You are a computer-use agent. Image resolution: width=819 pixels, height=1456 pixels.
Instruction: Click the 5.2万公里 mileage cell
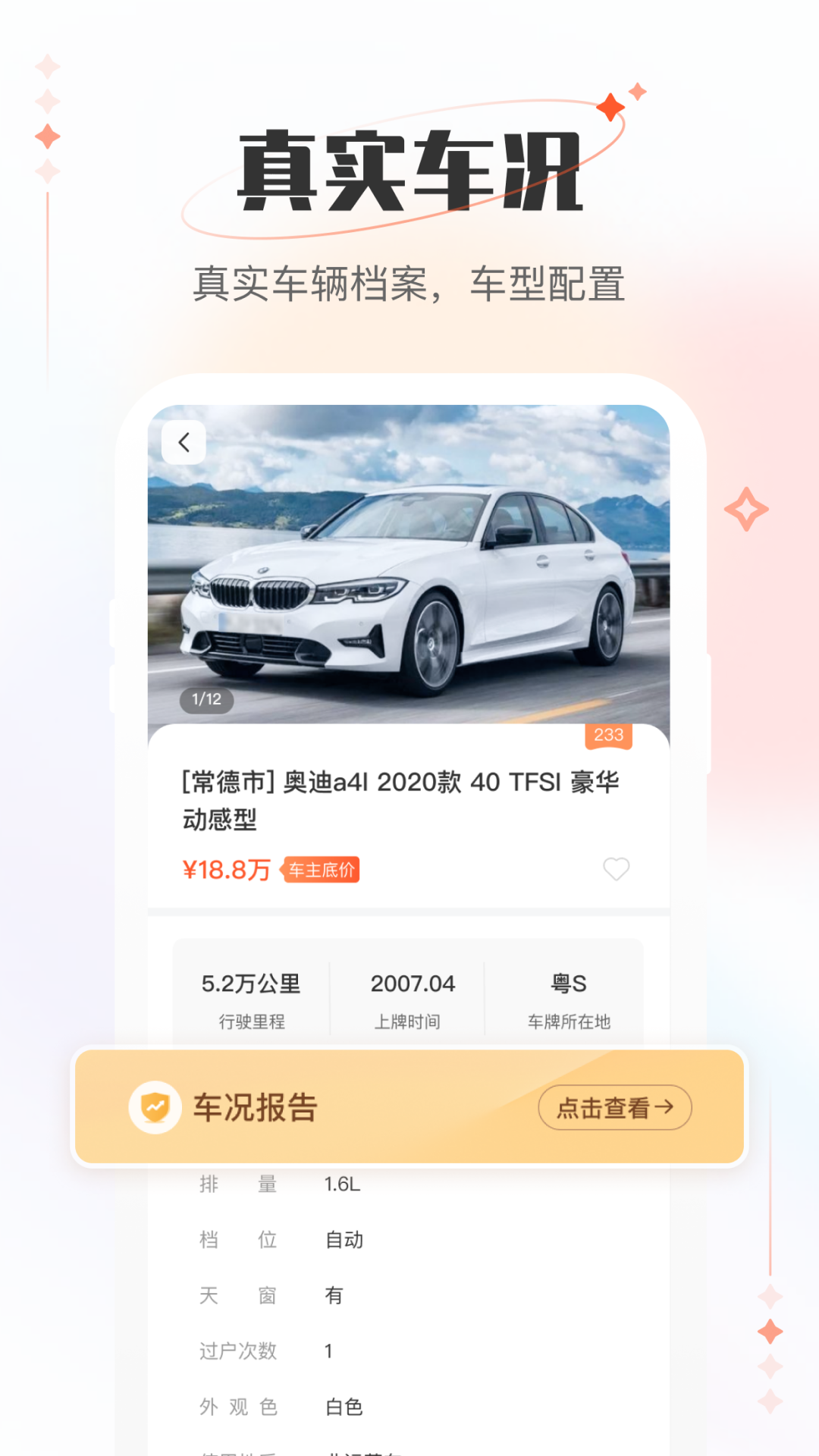(x=250, y=996)
